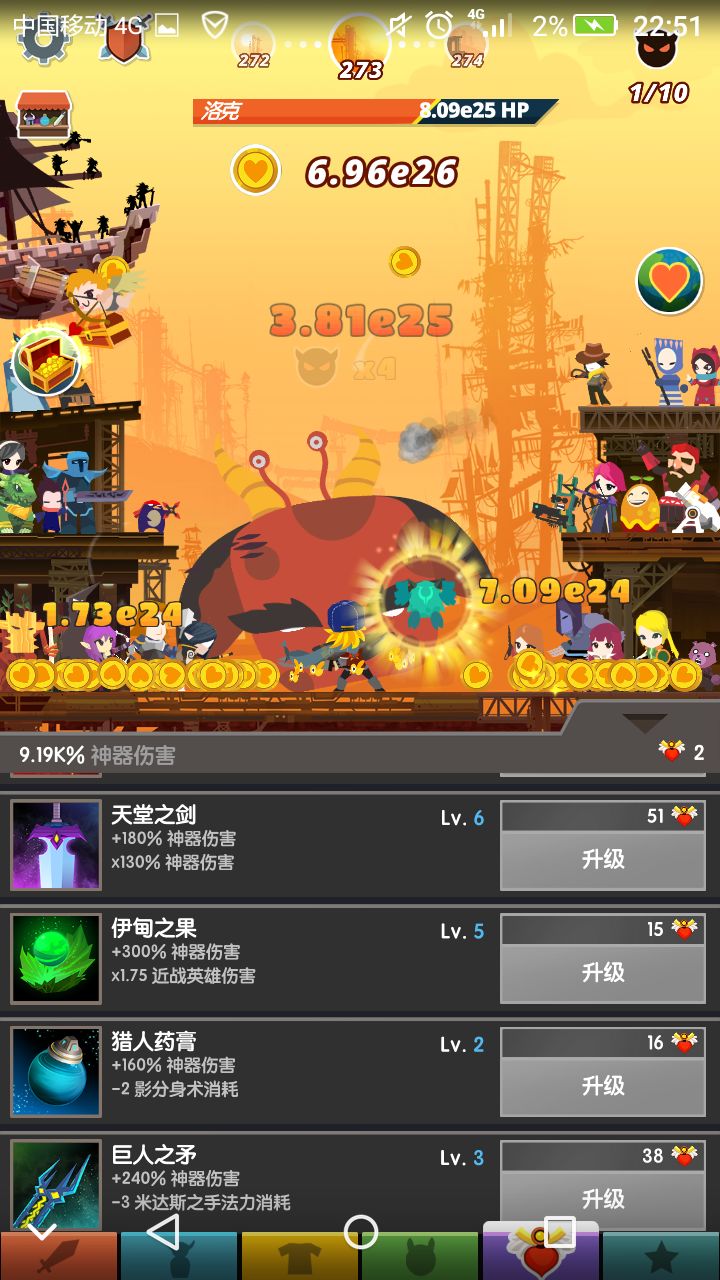Collect the treasure chest bonus
This screenshot has width=720, height=1280.
45,361
